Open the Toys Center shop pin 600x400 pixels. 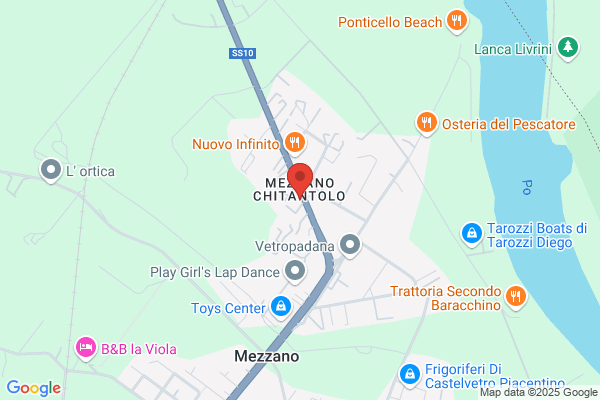(x=281, y=307)
